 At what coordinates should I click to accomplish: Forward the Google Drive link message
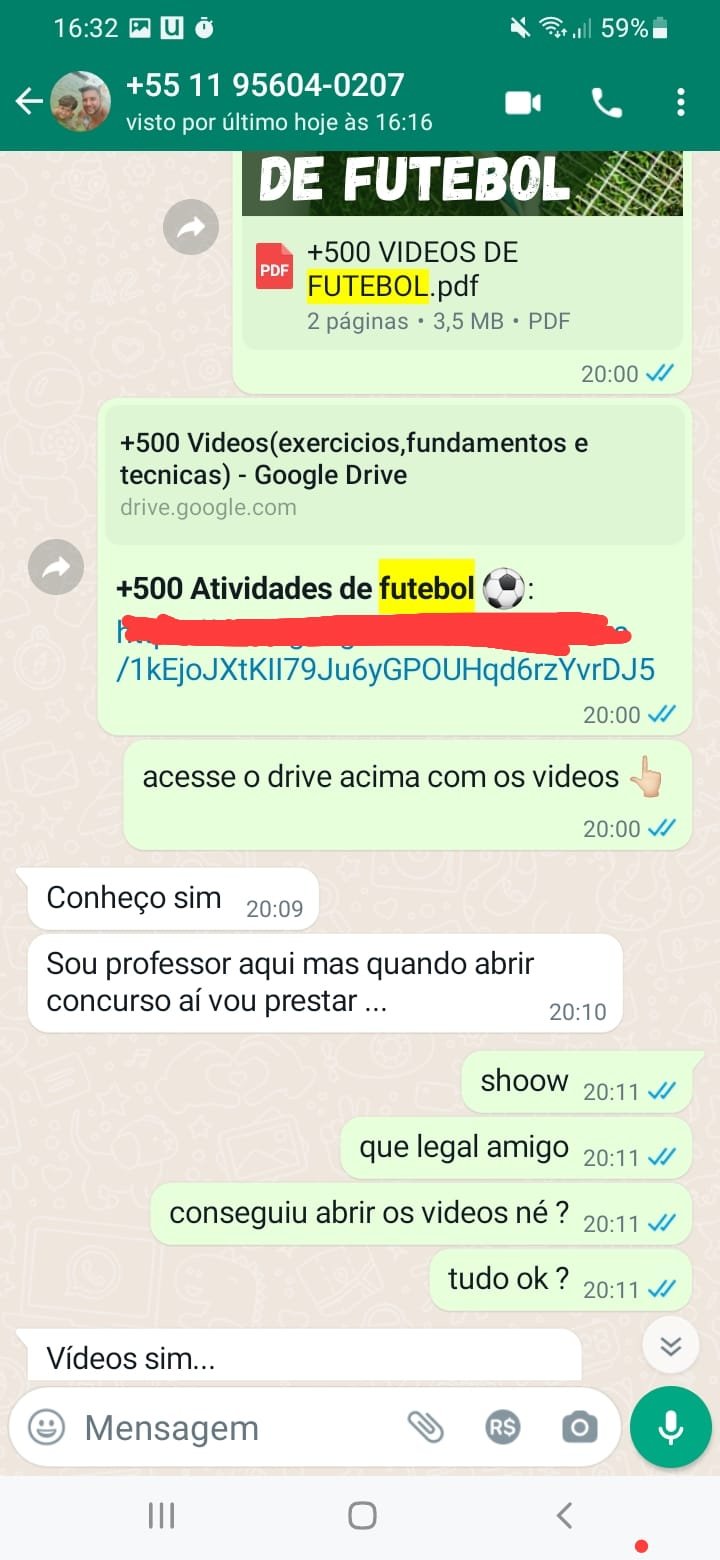coord(56,567)
